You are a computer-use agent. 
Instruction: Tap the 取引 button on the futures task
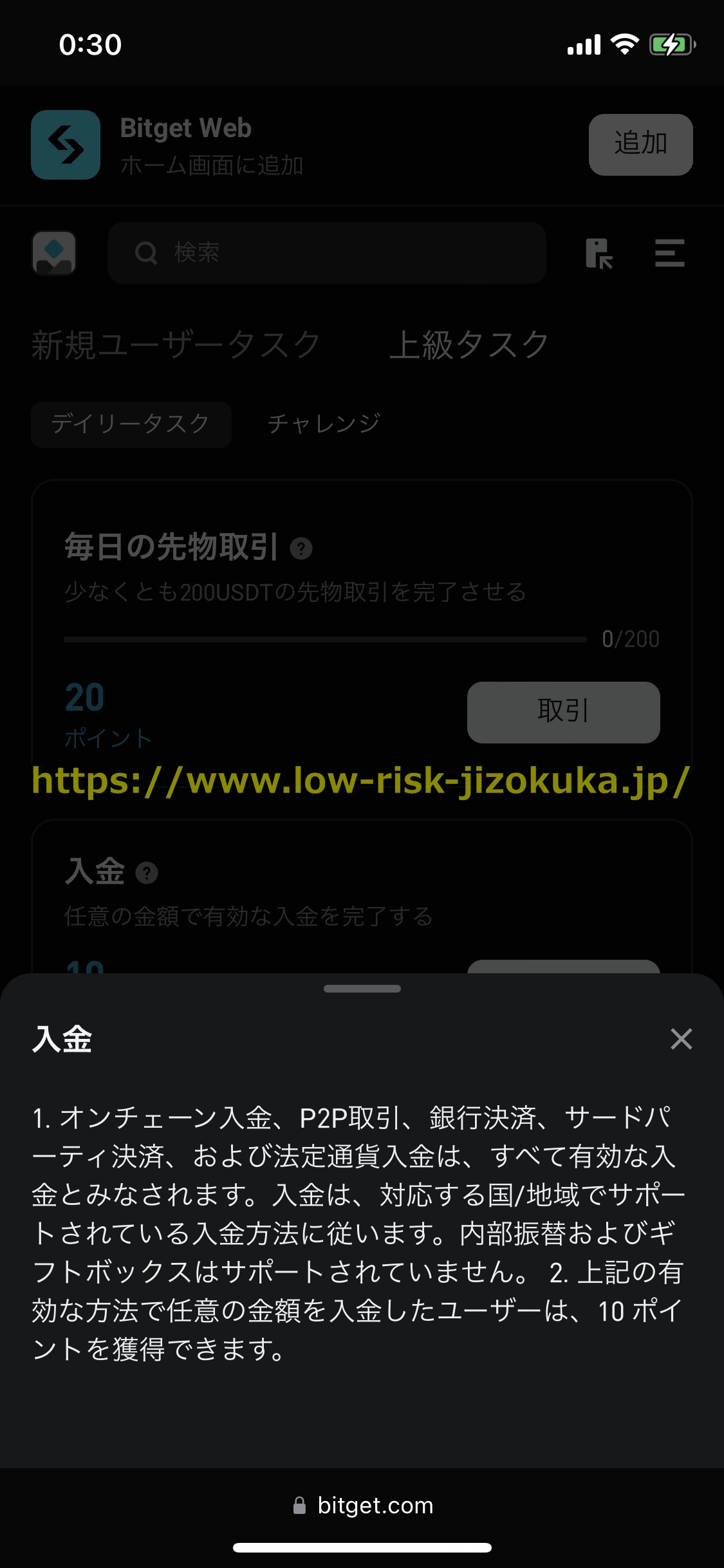[563, 713]
